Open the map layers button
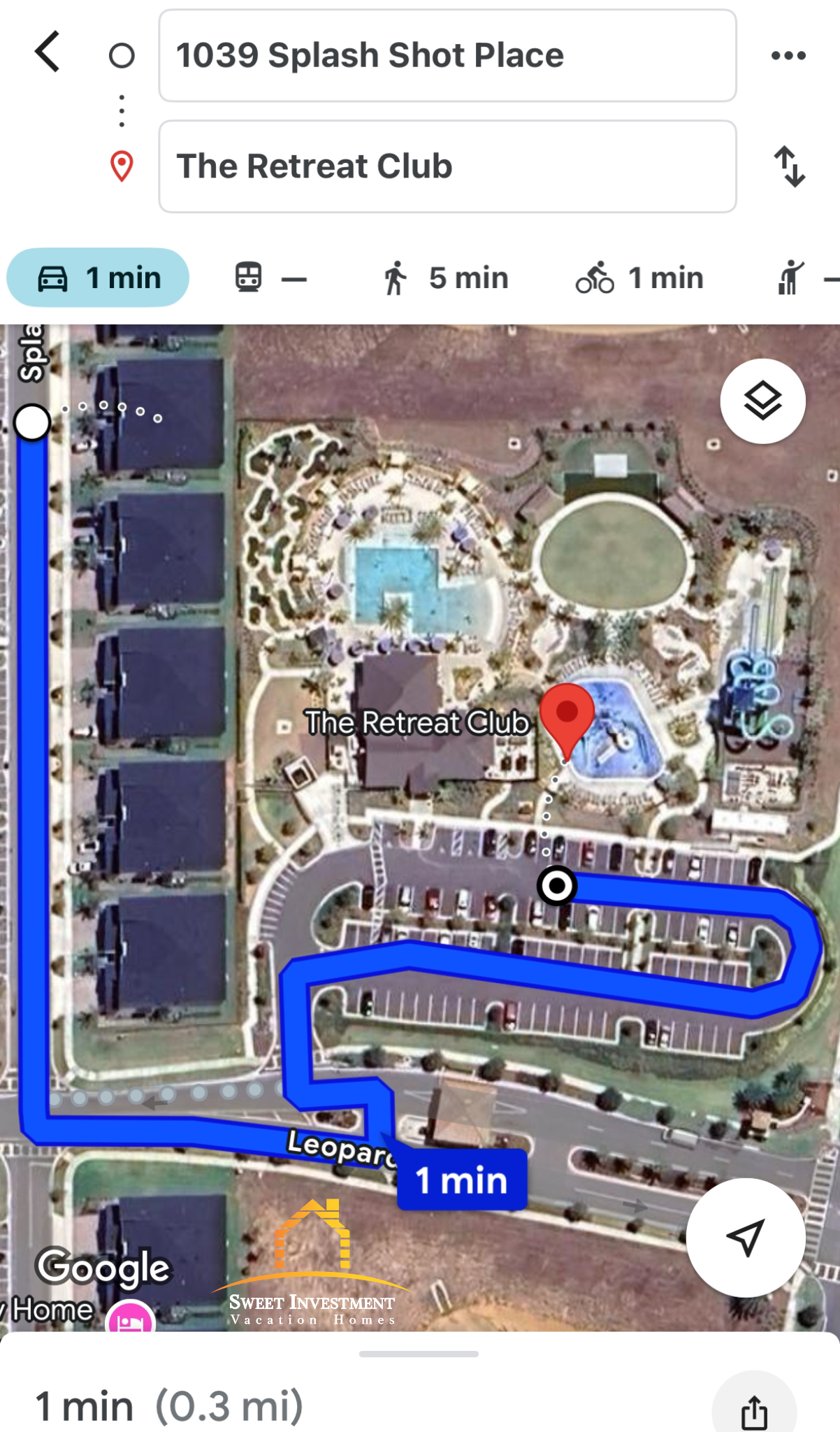Image resolution: width=840 pixels, height=1432 pixels. pyautogui.click(x=762, y=401)
